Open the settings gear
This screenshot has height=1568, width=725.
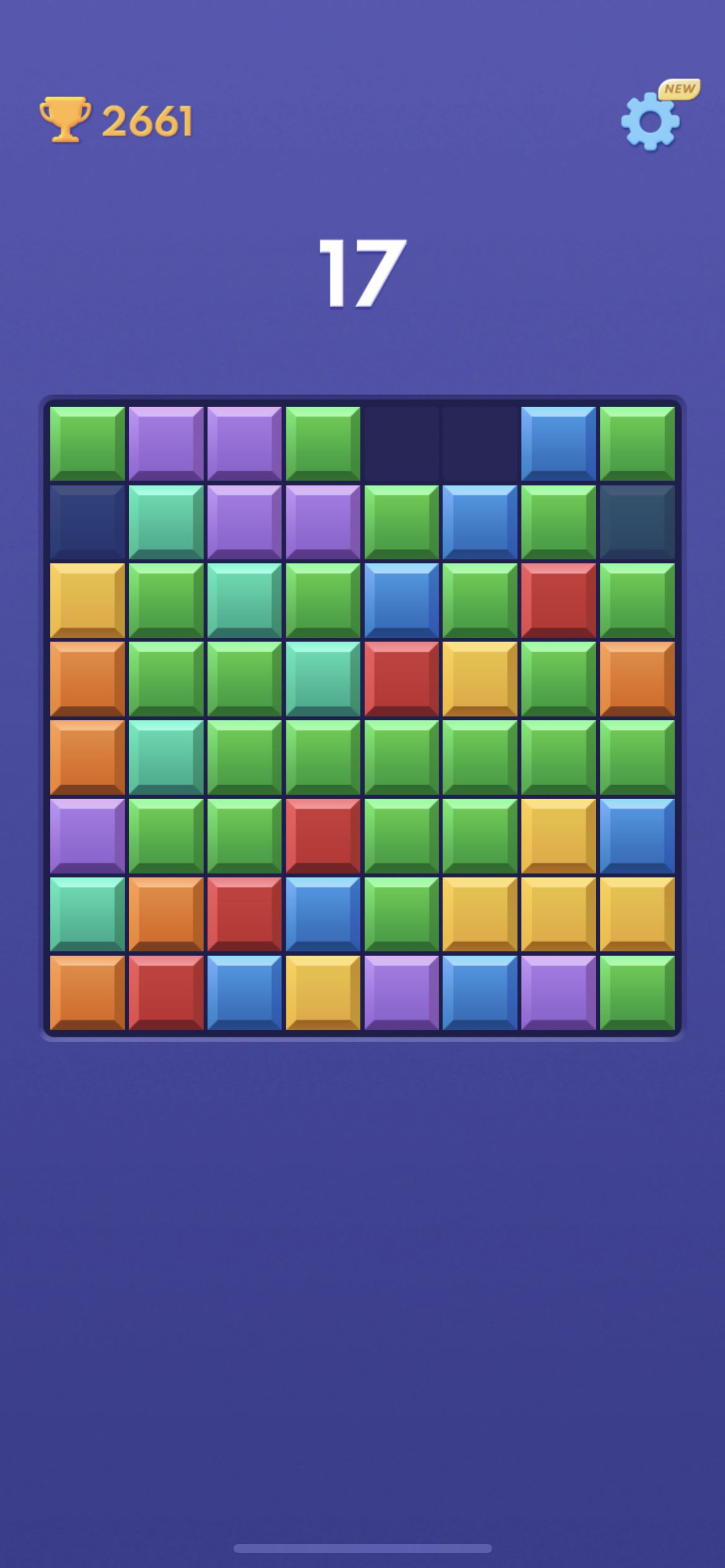click(x=649, y=121)
